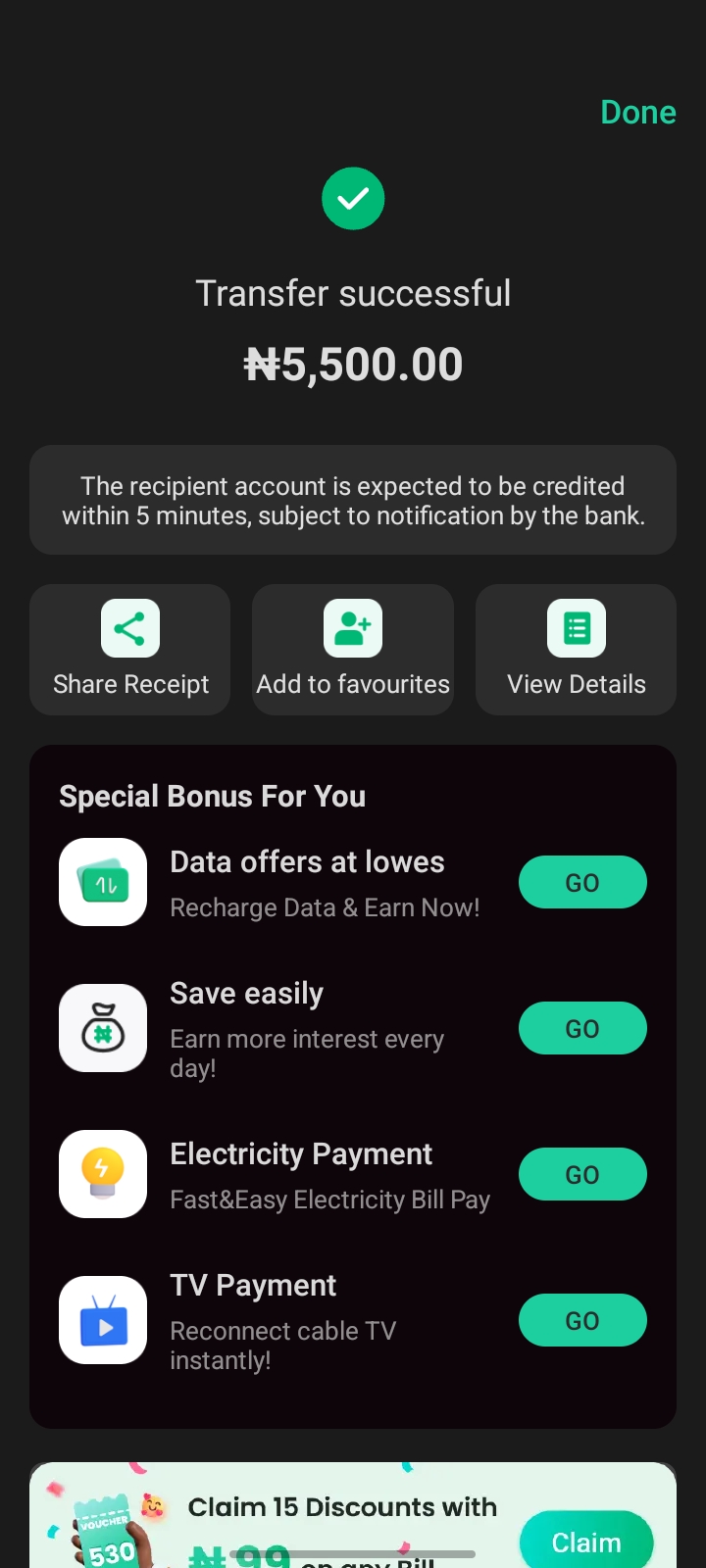The width and height of the screenshot is (706, 1568).
Task: Tap GO for Data offers at lowes
Action: (x=582, y=882)
